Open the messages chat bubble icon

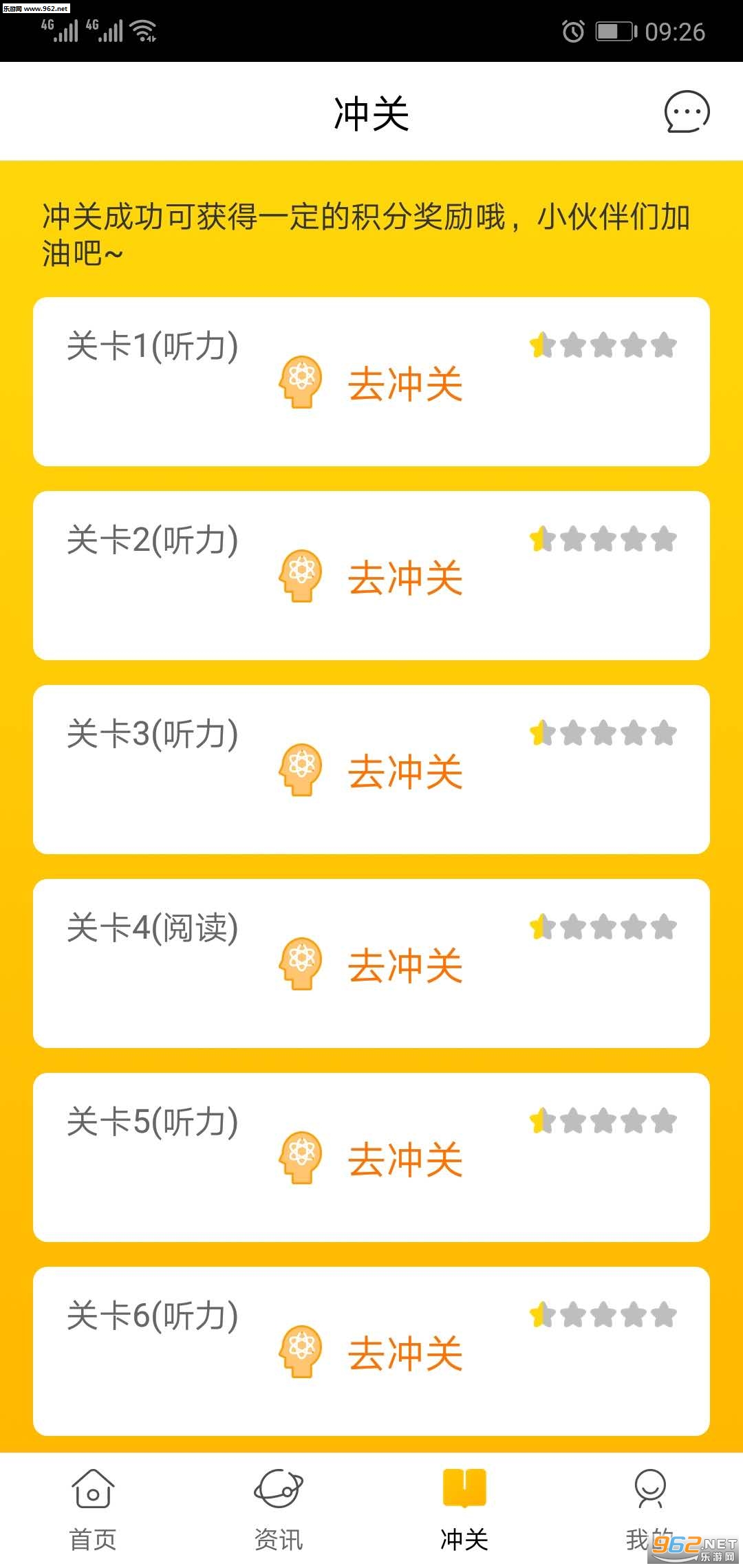tap(686, 112)
